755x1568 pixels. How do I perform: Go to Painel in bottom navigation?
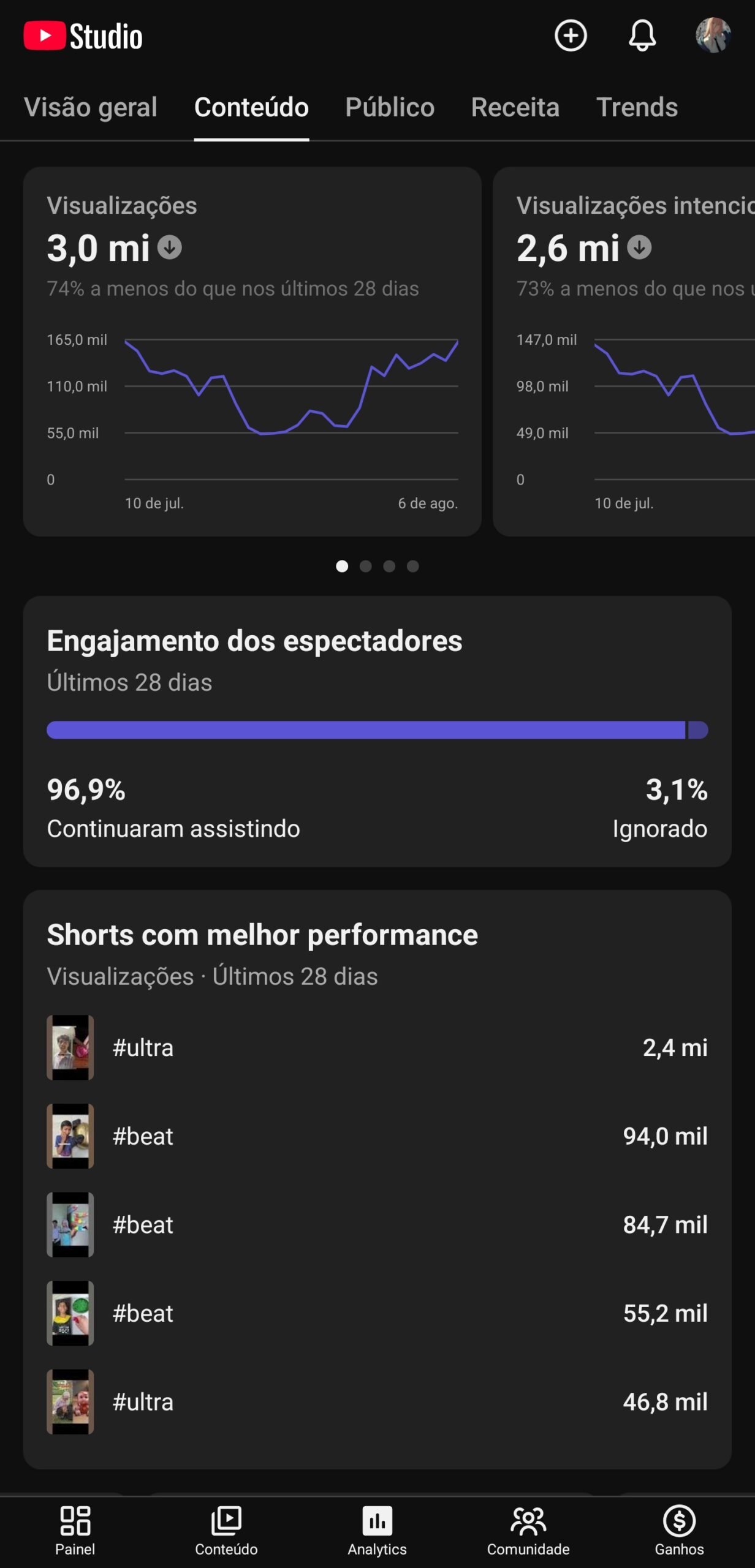pos(75,1531)
